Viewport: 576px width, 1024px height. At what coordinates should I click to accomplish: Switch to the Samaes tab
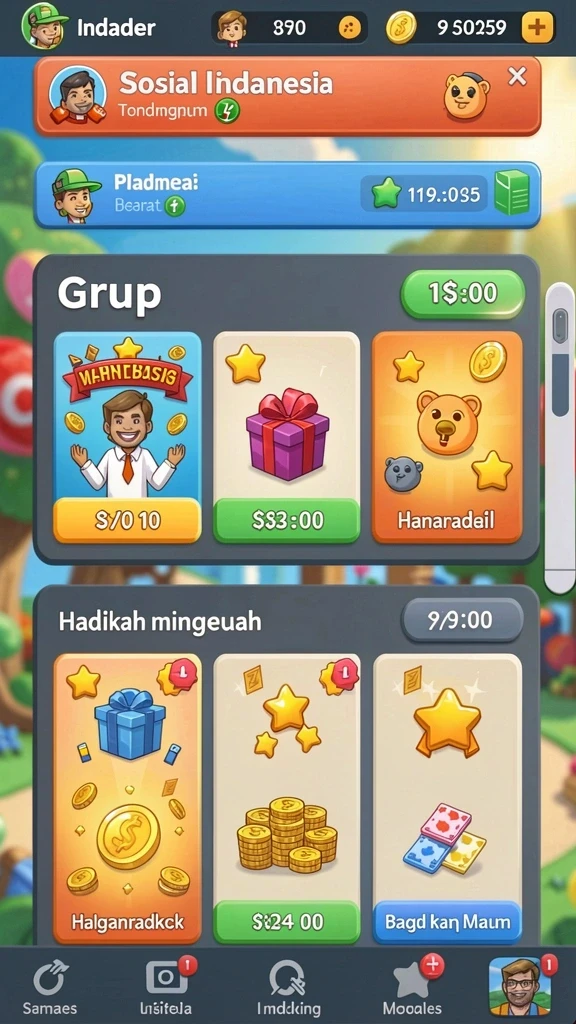[50, 987]
